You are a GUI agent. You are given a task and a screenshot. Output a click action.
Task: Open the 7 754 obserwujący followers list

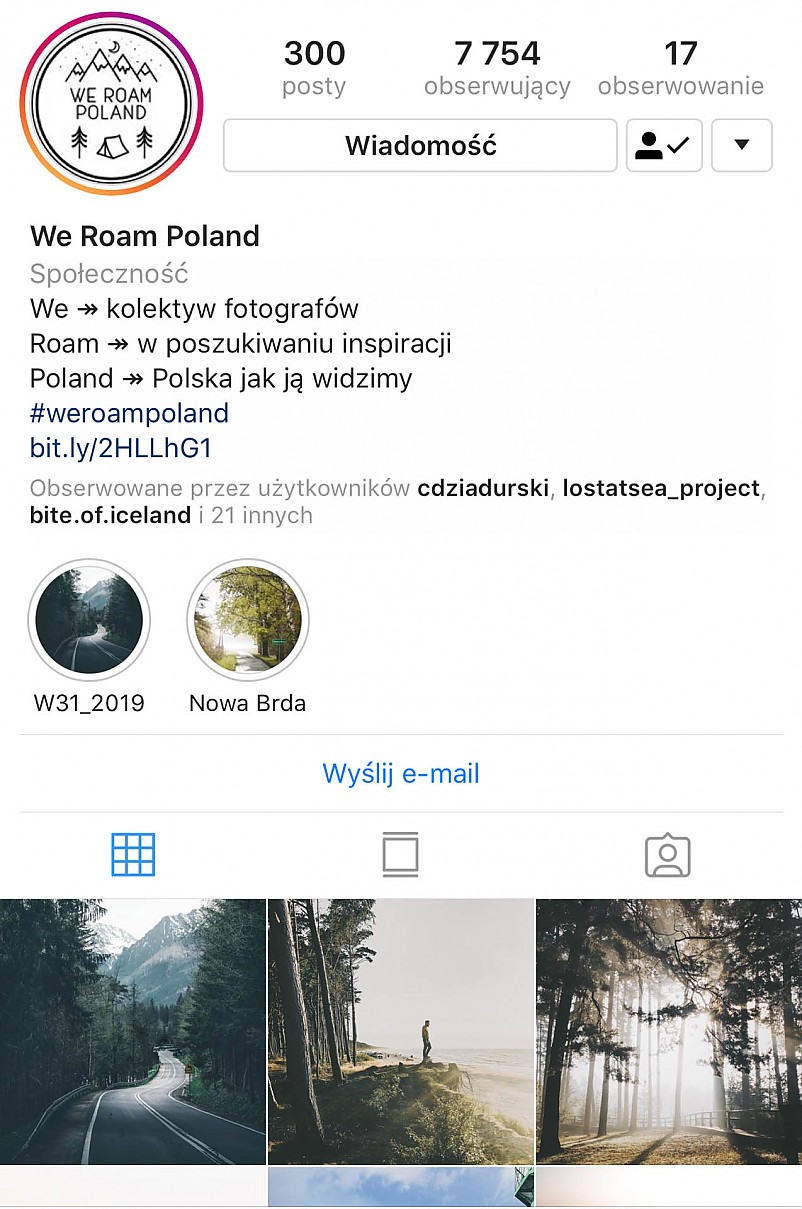point(497,68)
